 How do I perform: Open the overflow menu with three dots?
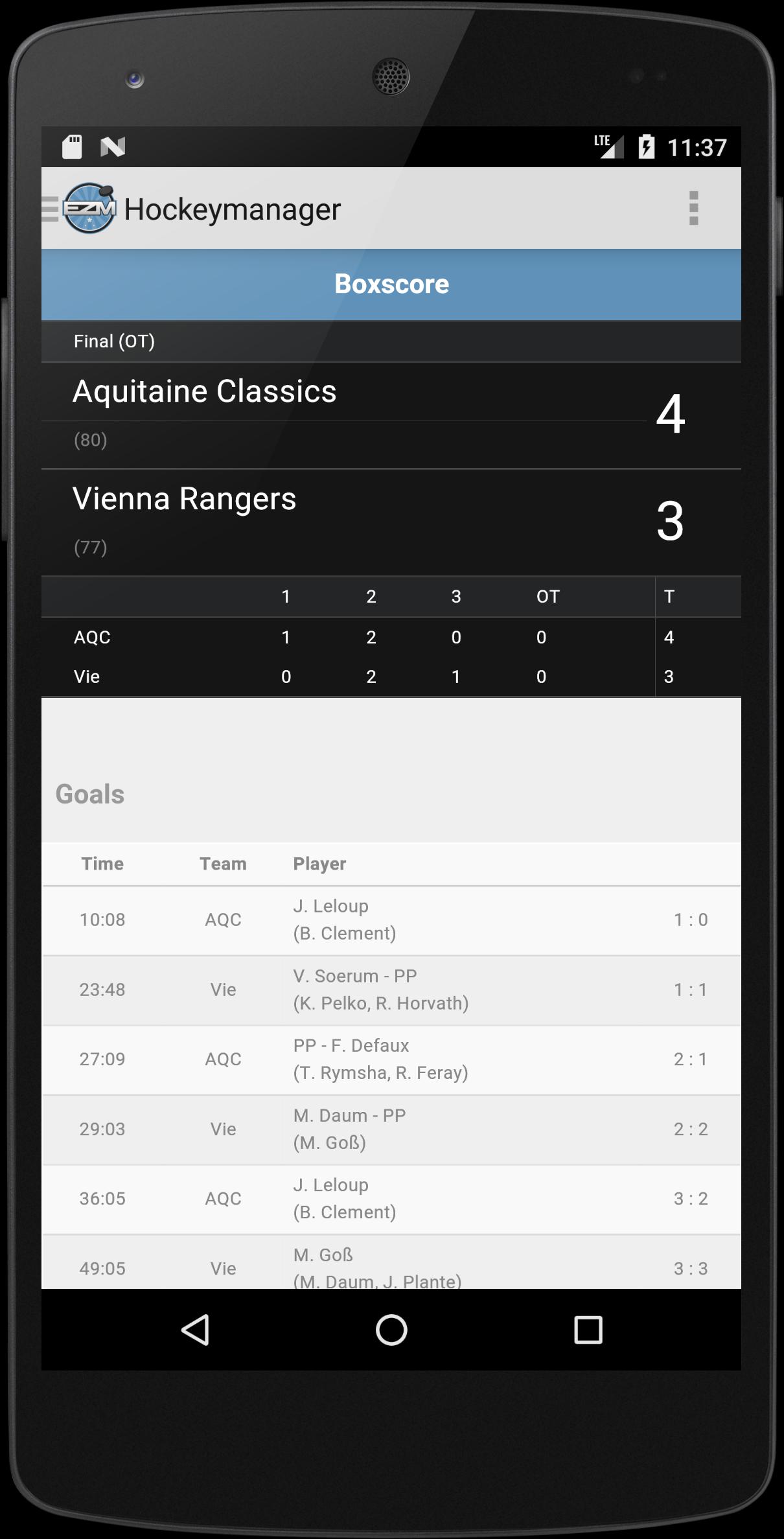tap(695, 208)
